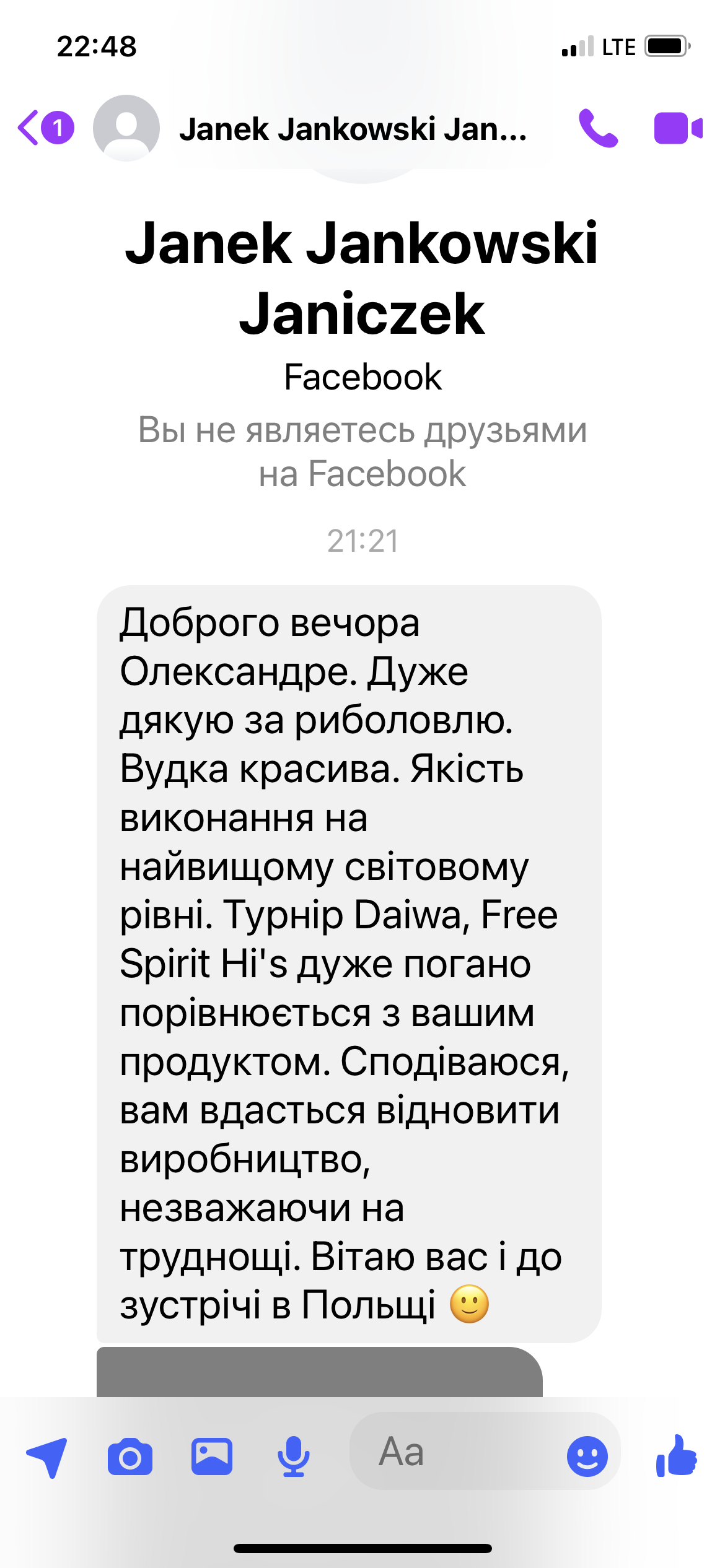Open the camera to take a photo
The width and height of the screenshot is (725, 1568).
point(130,1457)
